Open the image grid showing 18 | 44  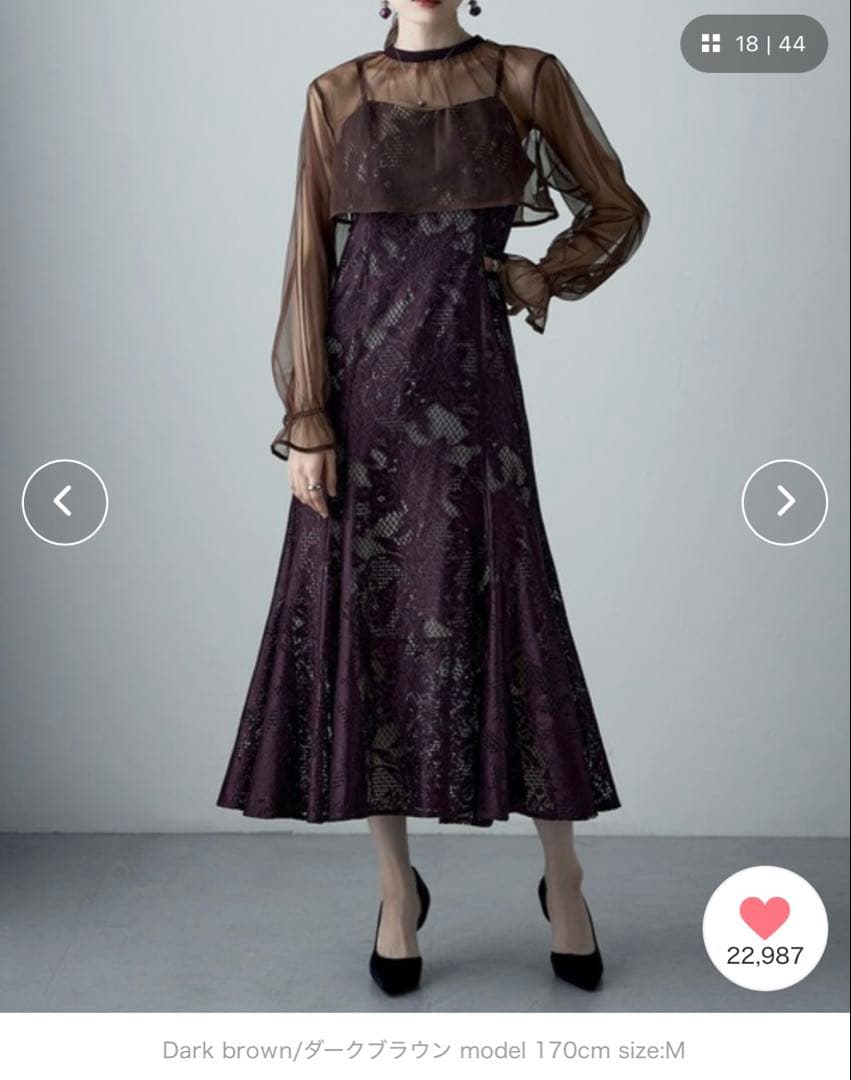pyautogui.click(x=754, y=44)
